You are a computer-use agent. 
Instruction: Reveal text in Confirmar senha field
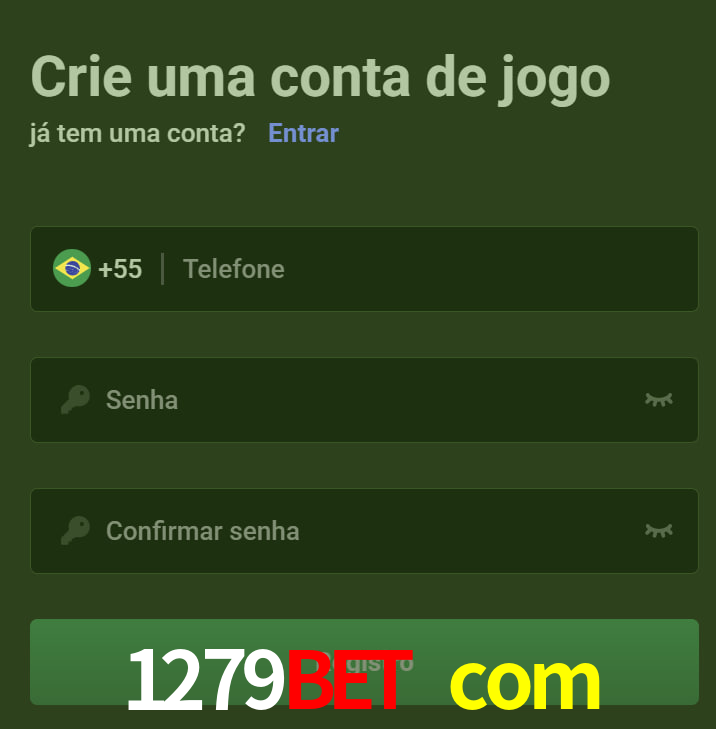point(658,531)
